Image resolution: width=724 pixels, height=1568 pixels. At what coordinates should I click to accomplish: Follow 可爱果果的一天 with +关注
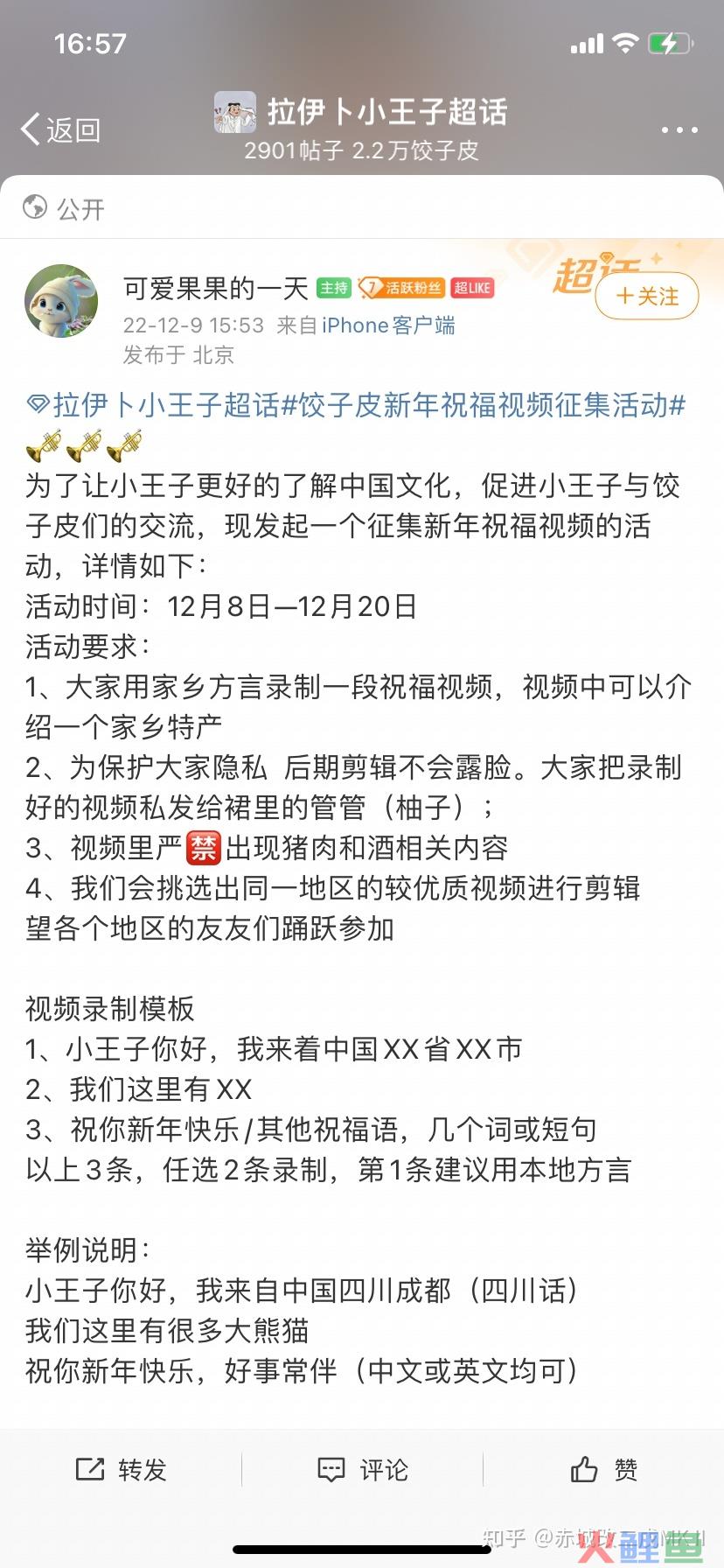tap(647, 297)
